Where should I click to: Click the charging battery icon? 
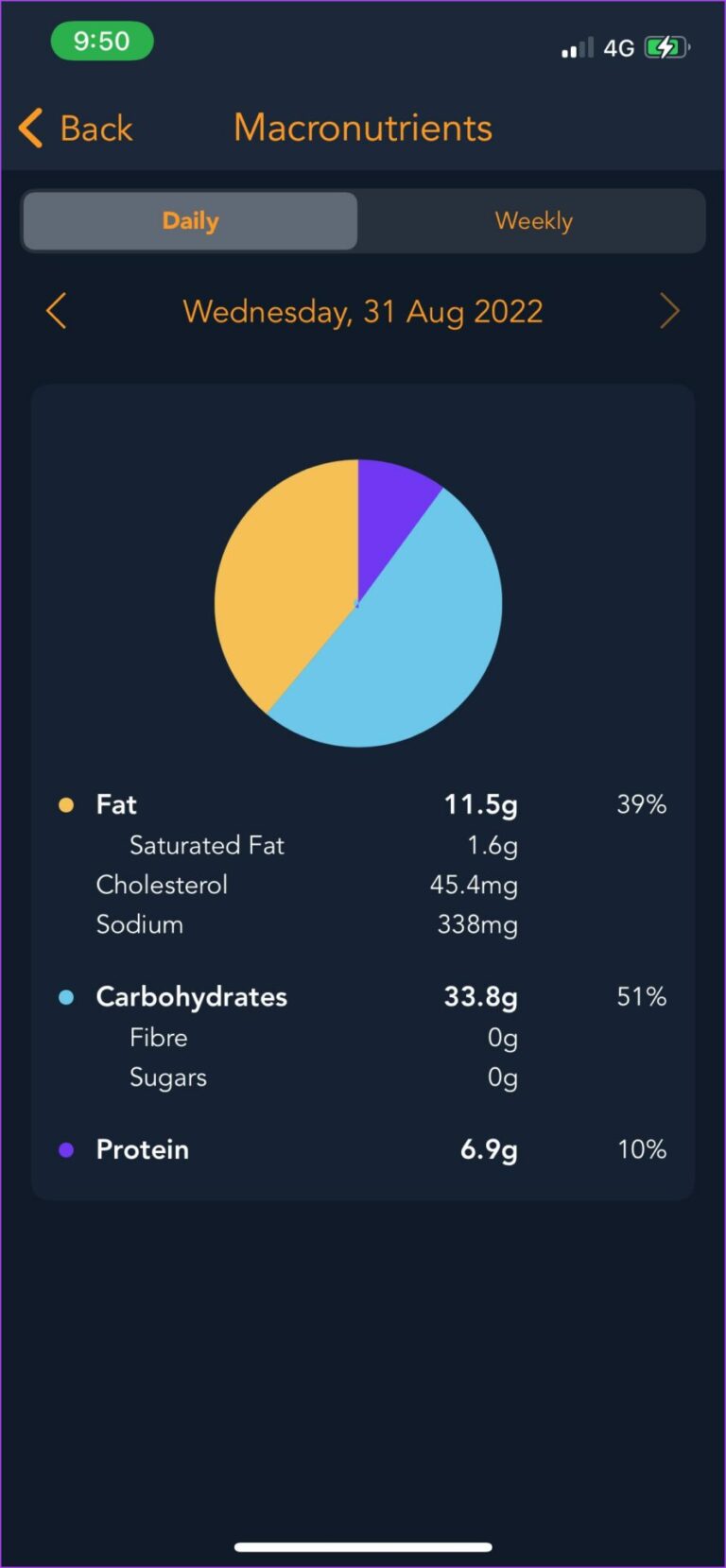coord(667,46)
